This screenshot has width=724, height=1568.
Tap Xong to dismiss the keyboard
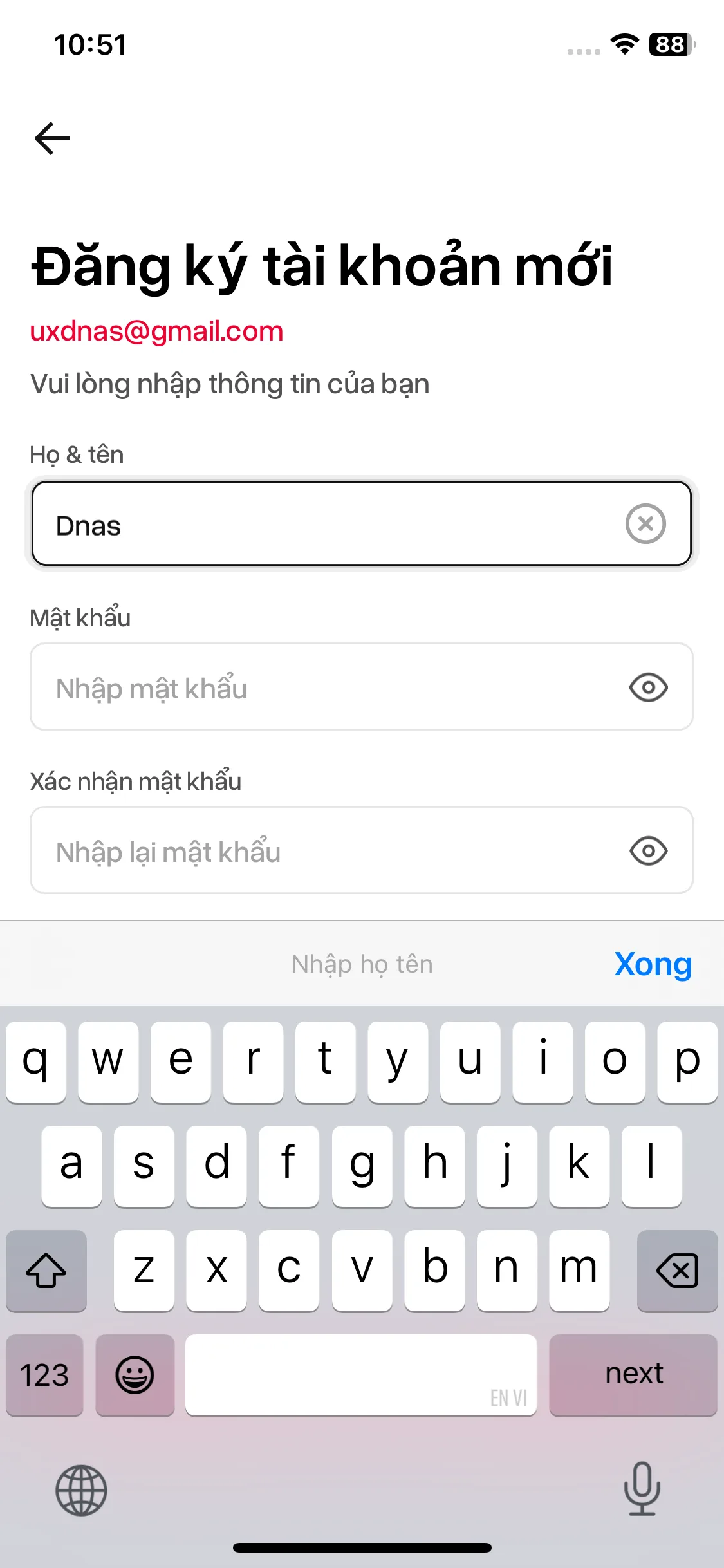click(653, 964)
